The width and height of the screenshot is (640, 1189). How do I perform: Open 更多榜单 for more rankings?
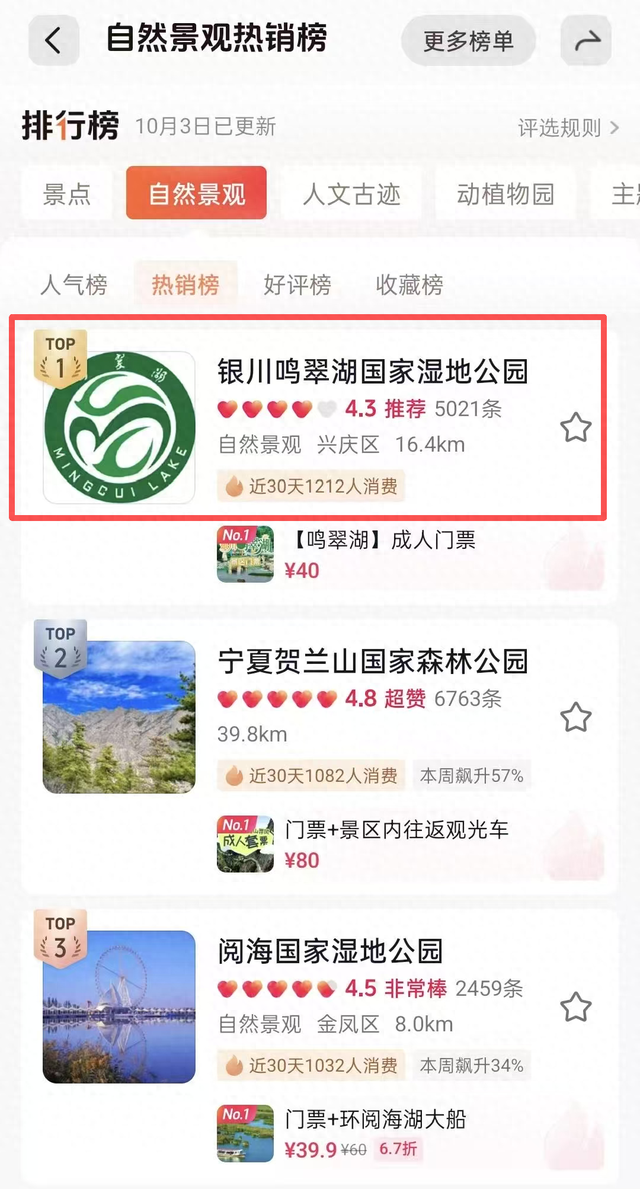coord(468,41)
